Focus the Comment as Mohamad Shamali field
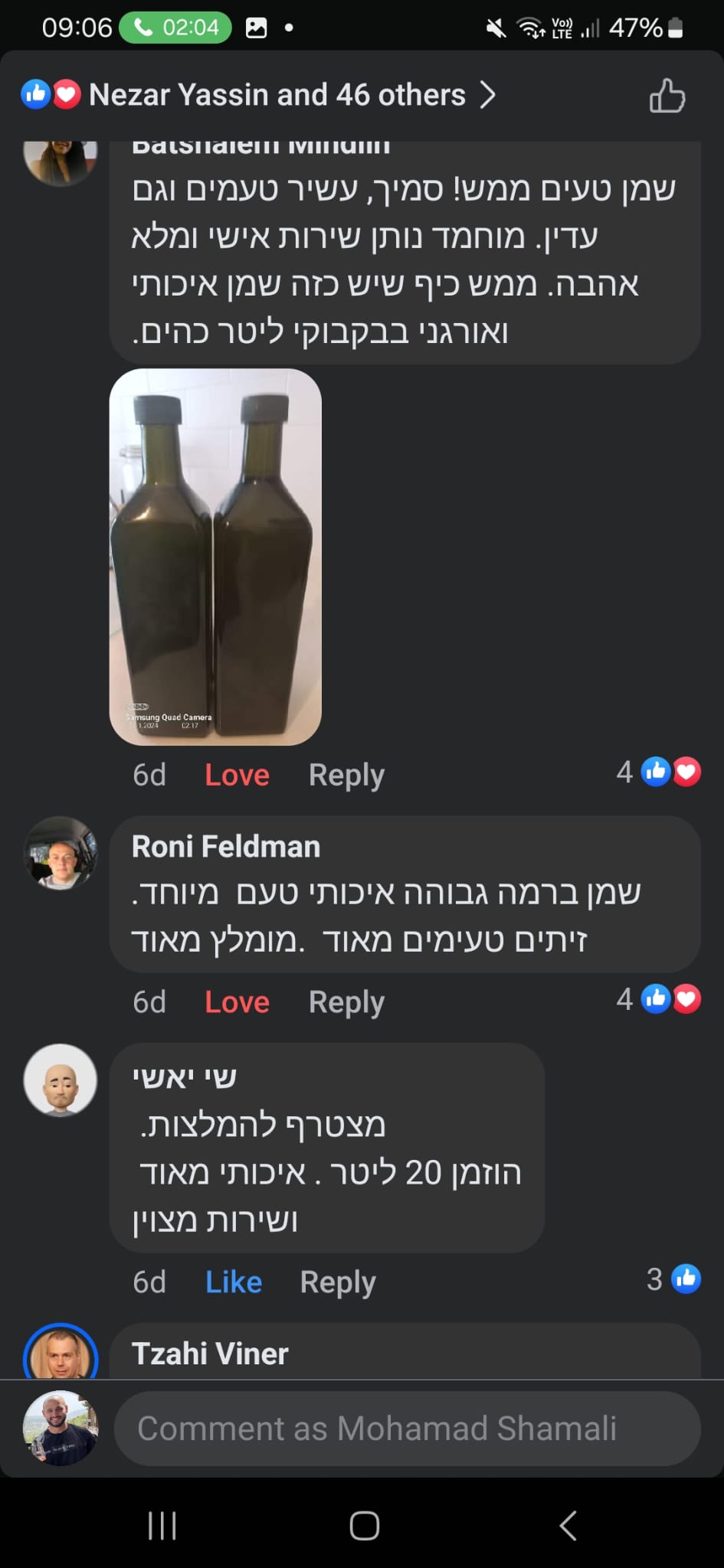The width and height of the screenshot is (724, 1568). pyautogui.click(x=406, y=1429)
